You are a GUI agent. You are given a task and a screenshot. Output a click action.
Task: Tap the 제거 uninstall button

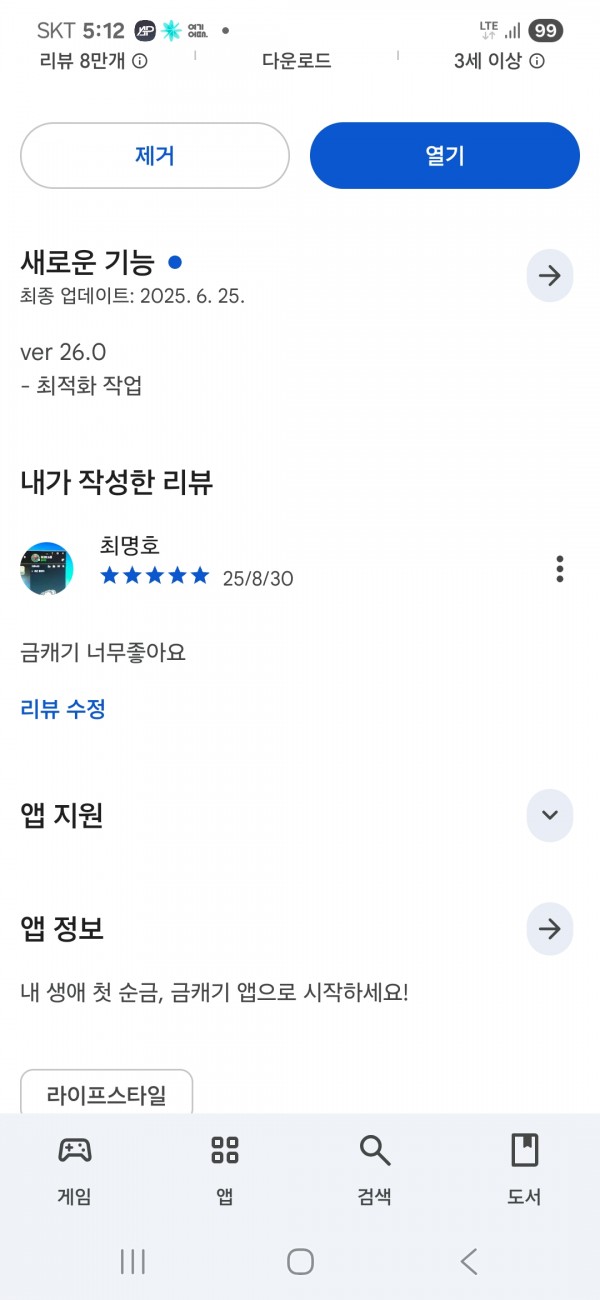[155, 156]
